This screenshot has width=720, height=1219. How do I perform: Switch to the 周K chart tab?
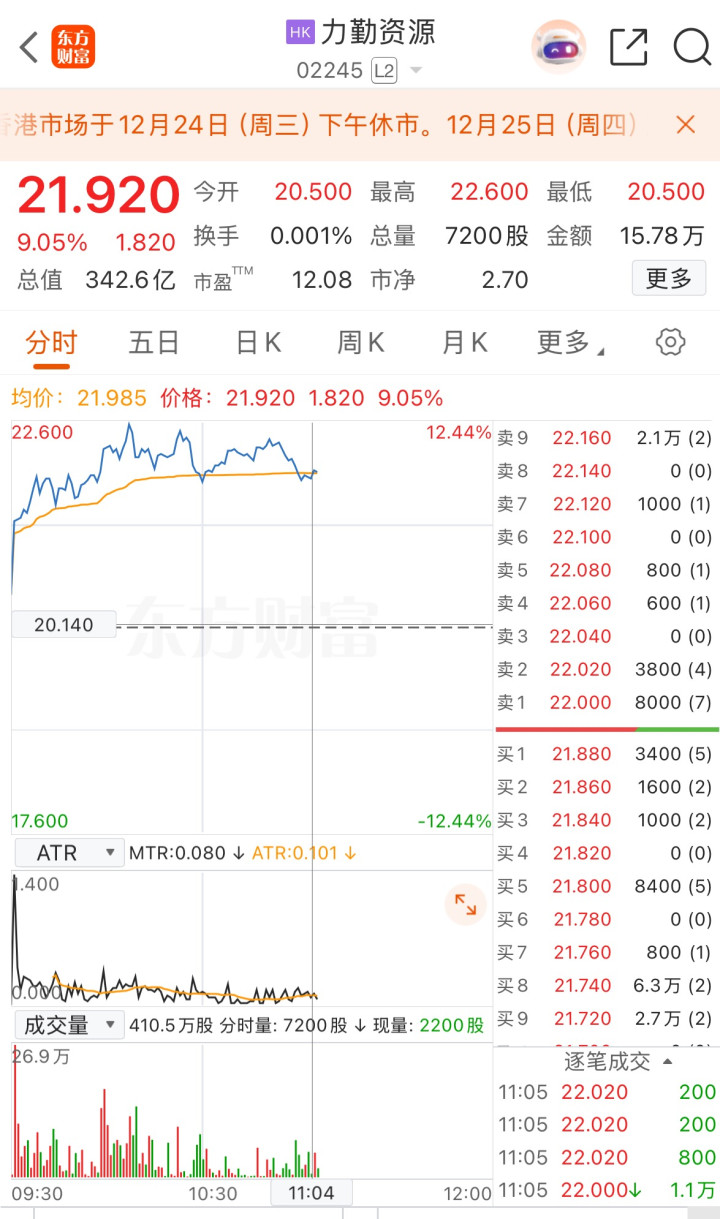(361, 343)
